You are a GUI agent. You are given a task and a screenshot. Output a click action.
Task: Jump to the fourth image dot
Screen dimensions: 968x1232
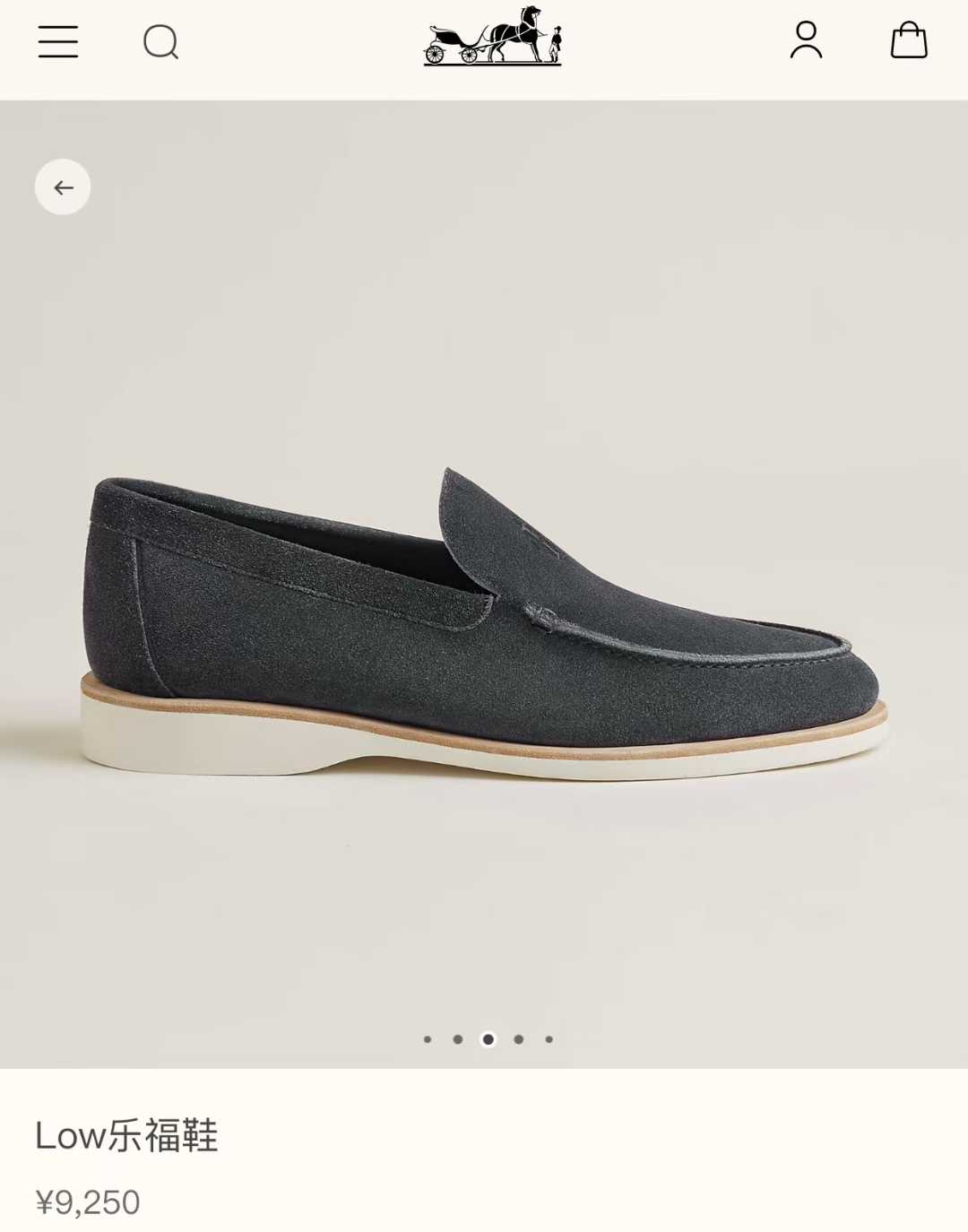pos(519,1039)
